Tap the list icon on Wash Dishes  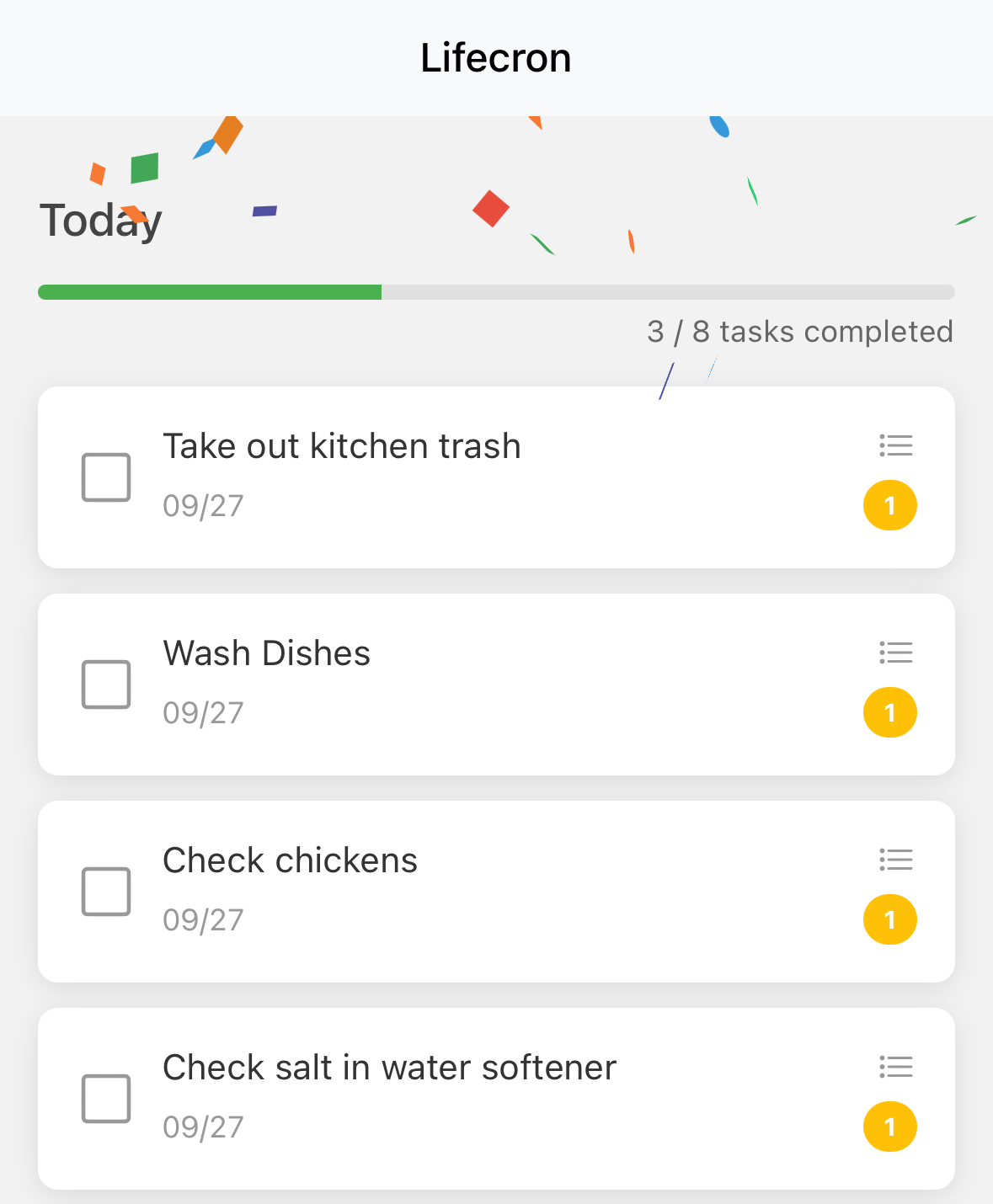click(896, 653)
